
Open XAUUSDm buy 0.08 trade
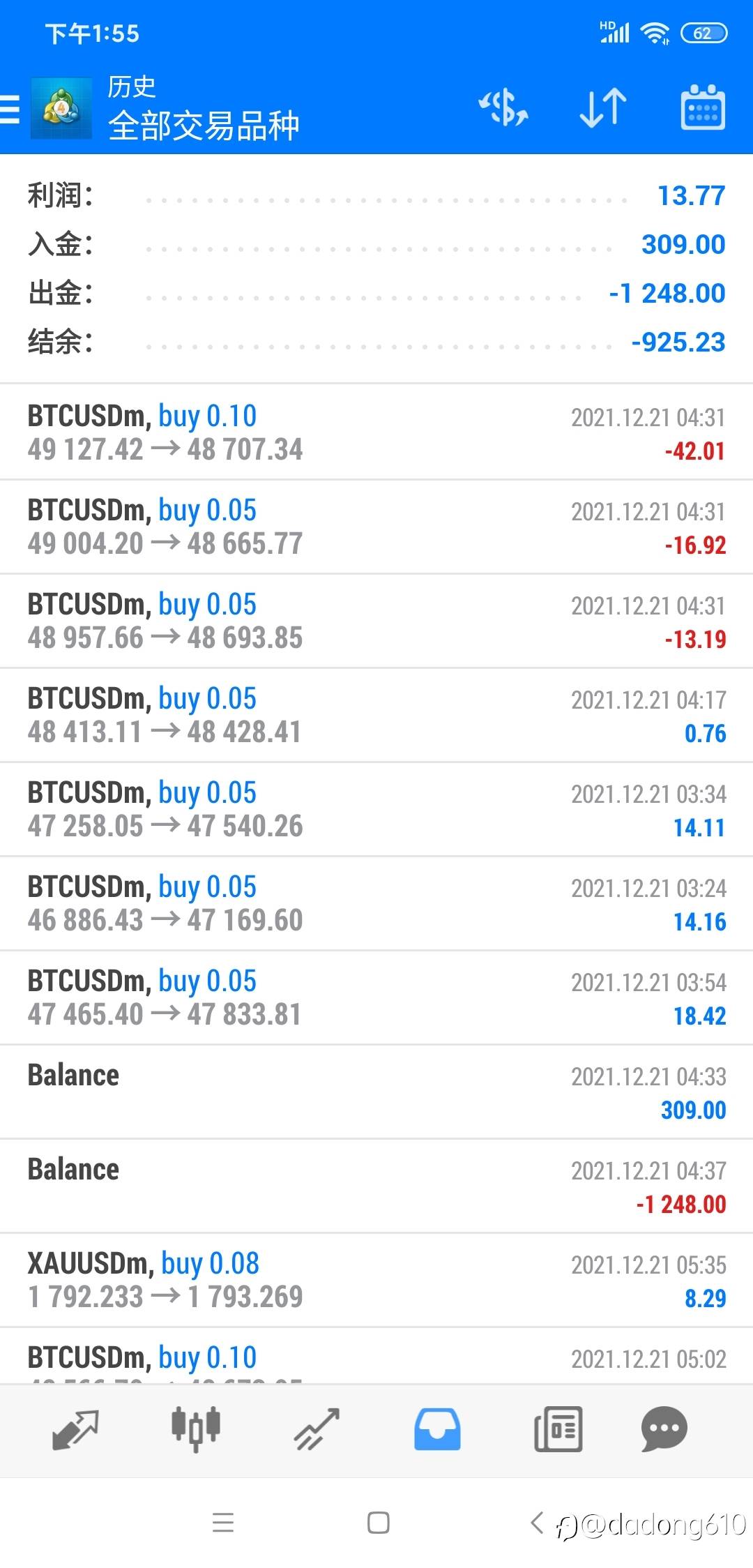tap(376, 1280)
